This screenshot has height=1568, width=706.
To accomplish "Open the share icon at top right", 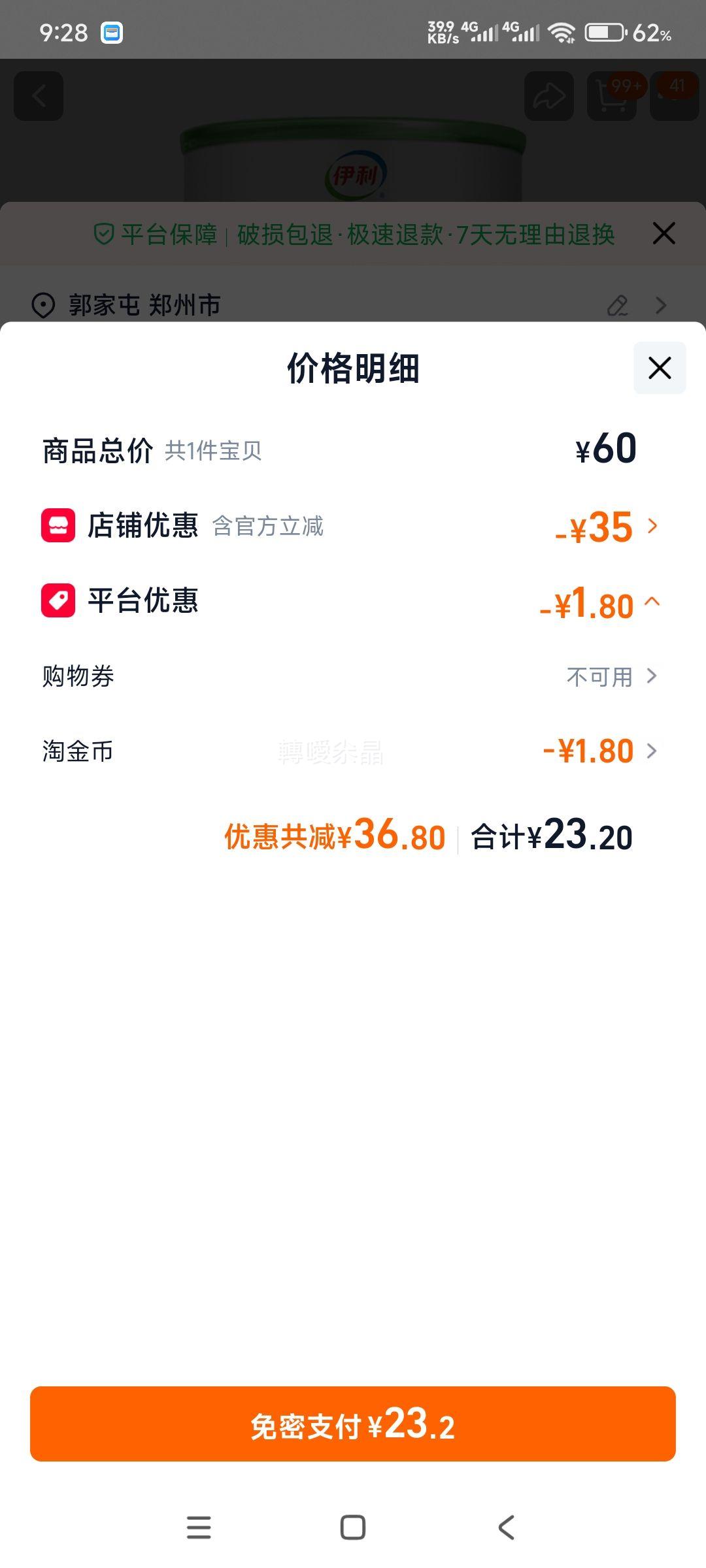I will (548, 96).
